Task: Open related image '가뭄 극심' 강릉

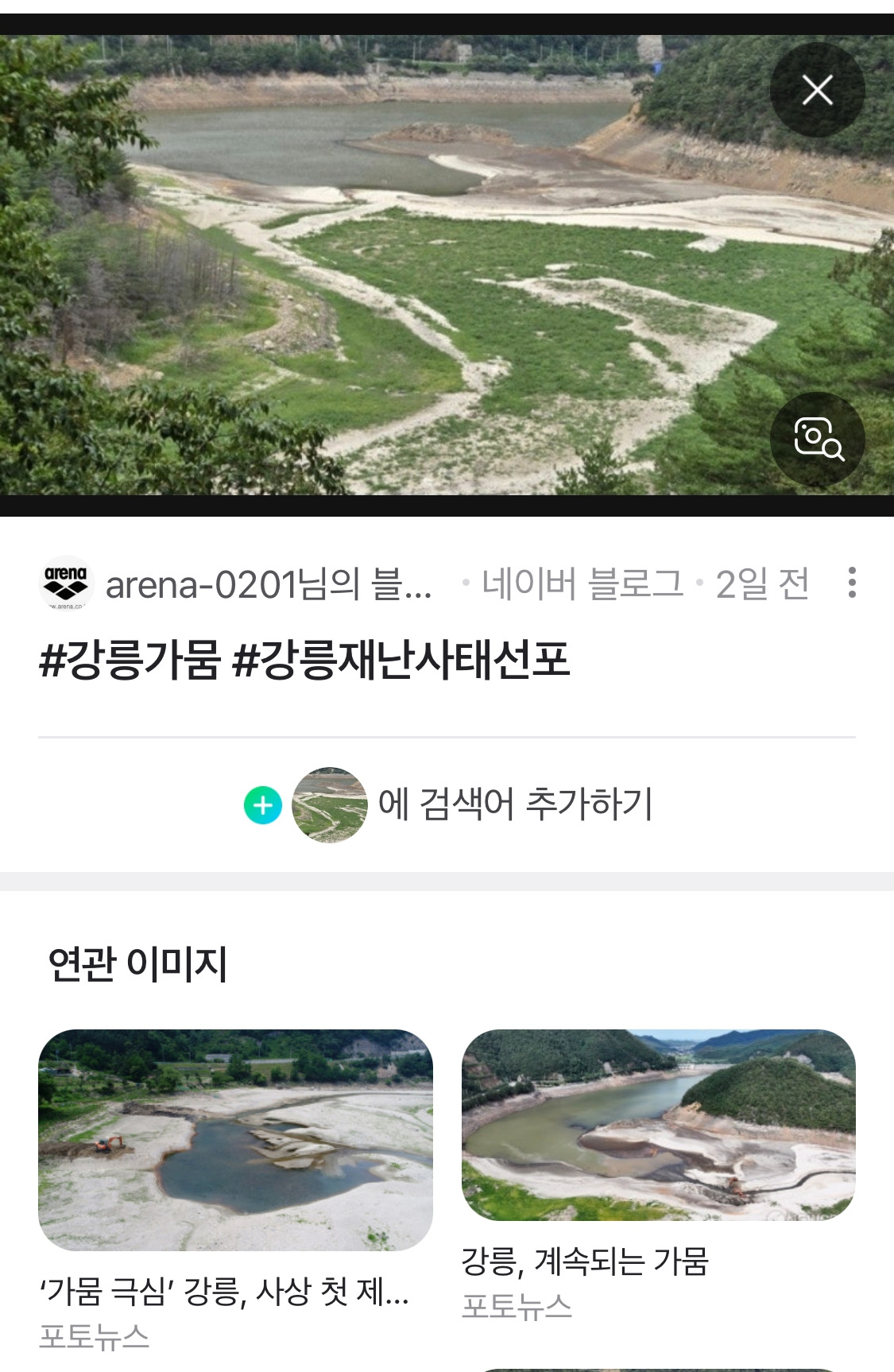Action: 235,1139
